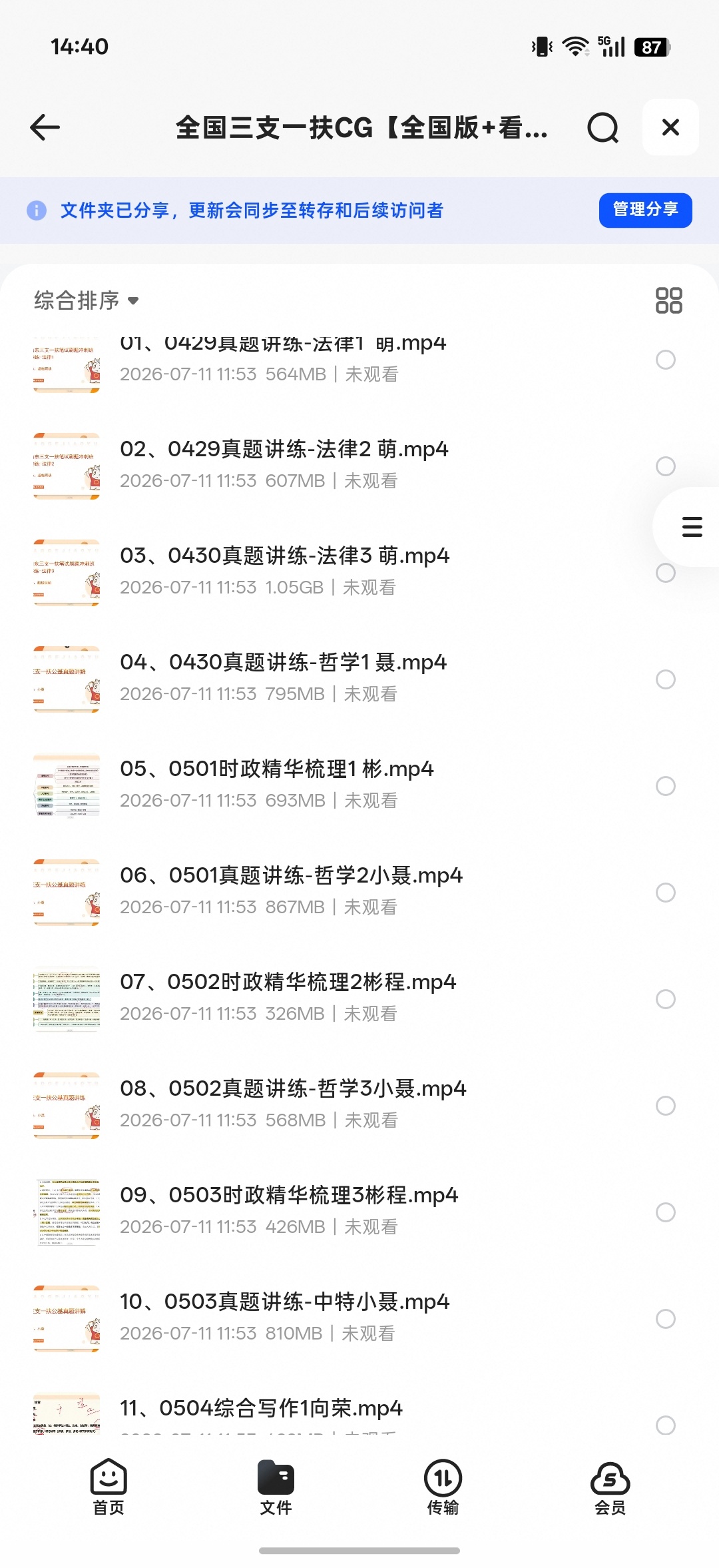Switch to the 传输 tab

click(443, 1487)
